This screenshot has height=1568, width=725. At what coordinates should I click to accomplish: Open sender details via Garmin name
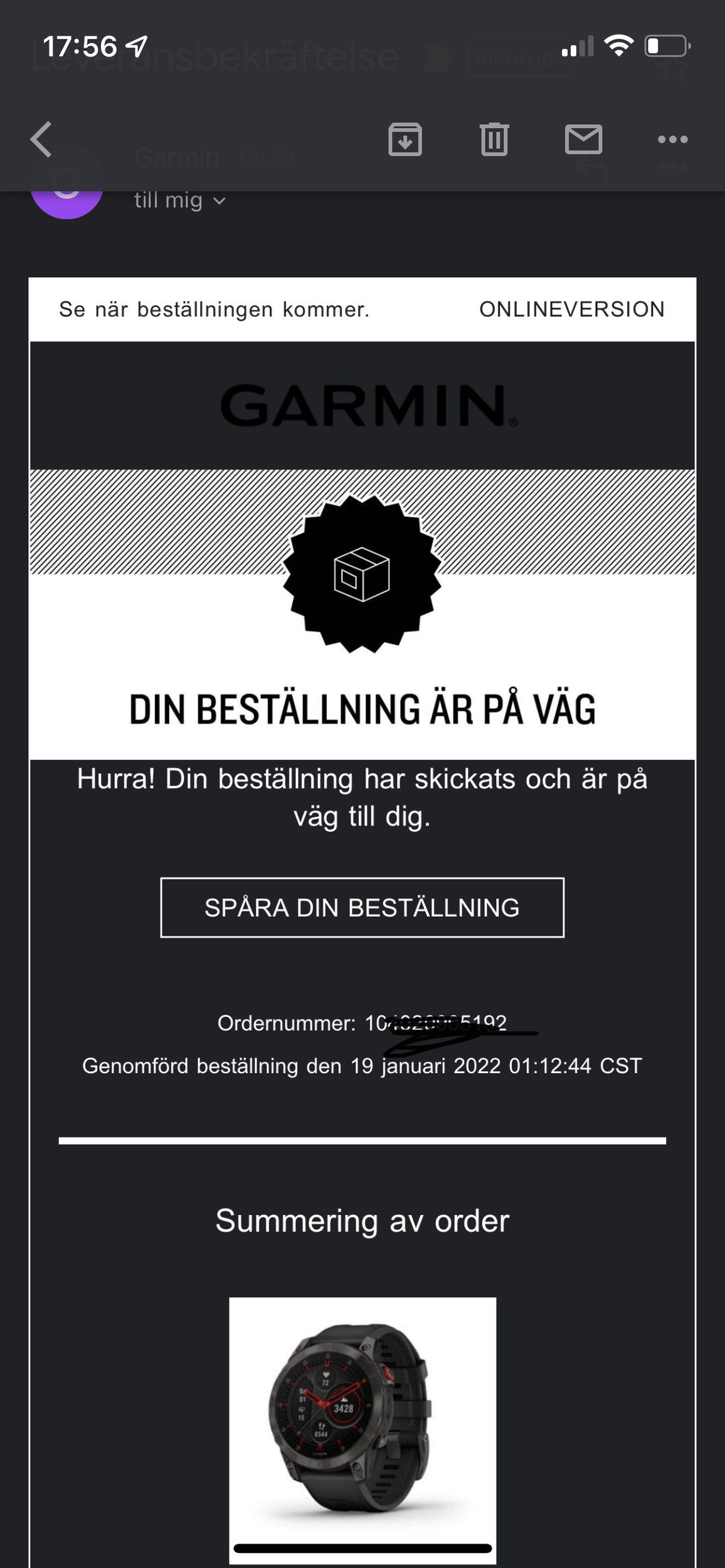point(177,157)
